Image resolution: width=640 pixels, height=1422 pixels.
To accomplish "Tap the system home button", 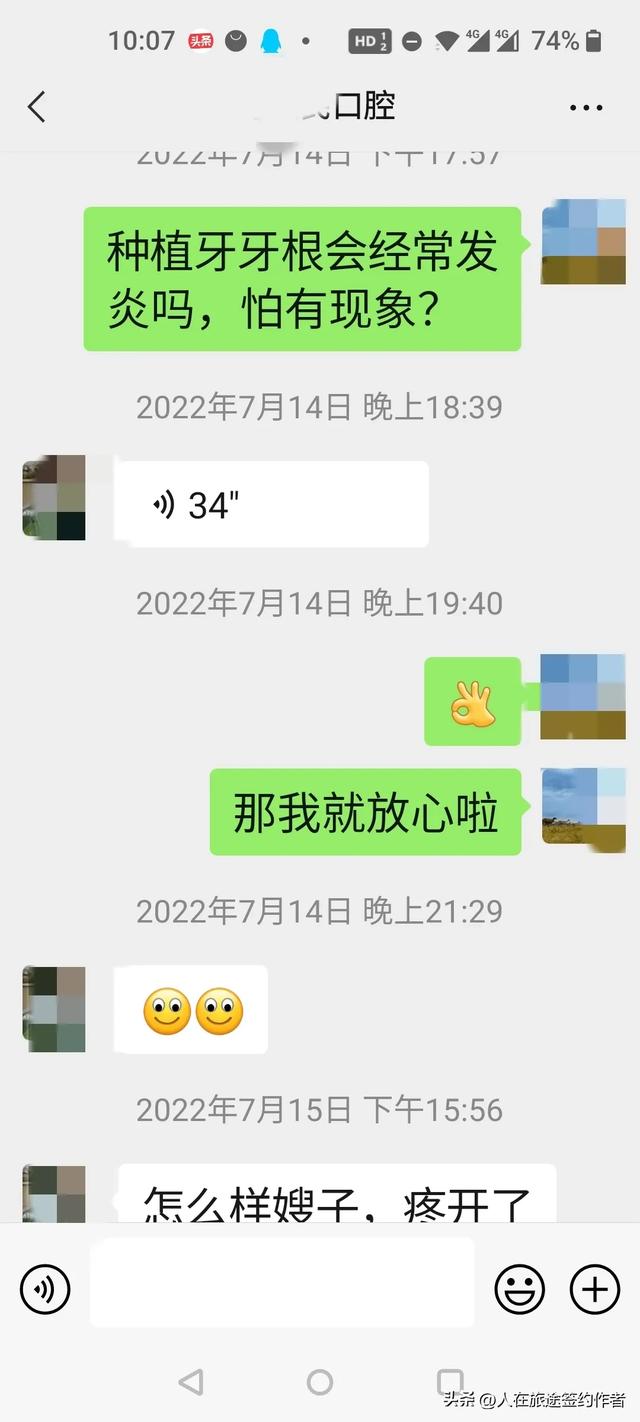I will (320, 1382).
